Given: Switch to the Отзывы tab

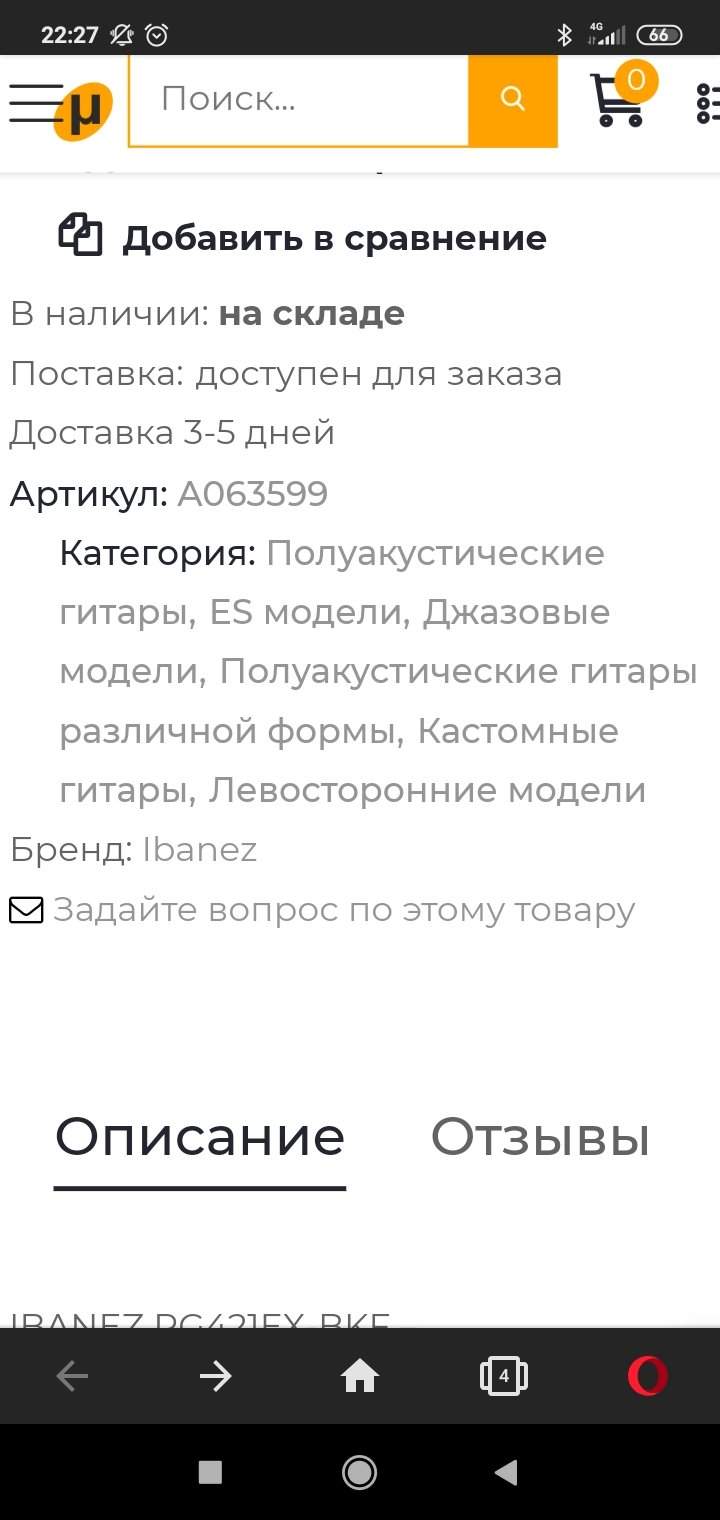Looking at the screenshot, I should 540,1137.
